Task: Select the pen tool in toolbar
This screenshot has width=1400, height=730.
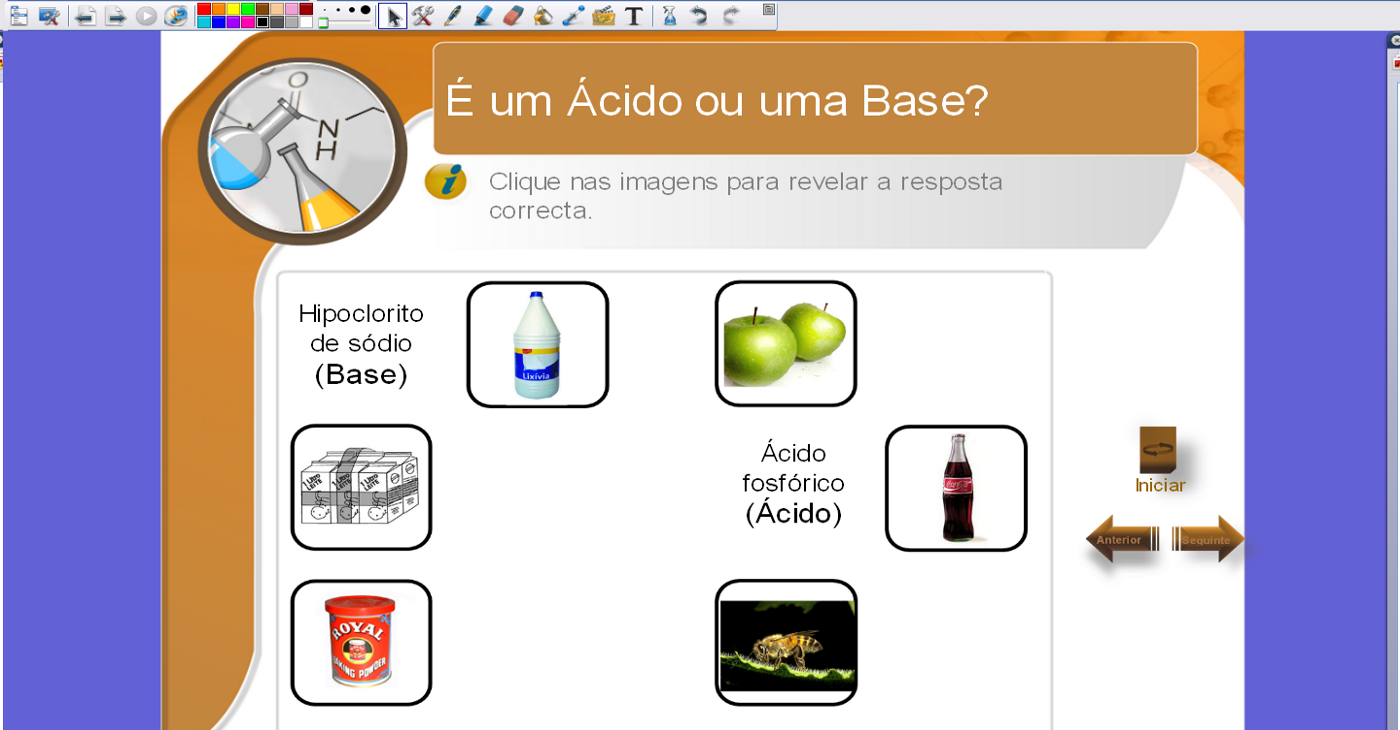Action: (x=453, y=15)
